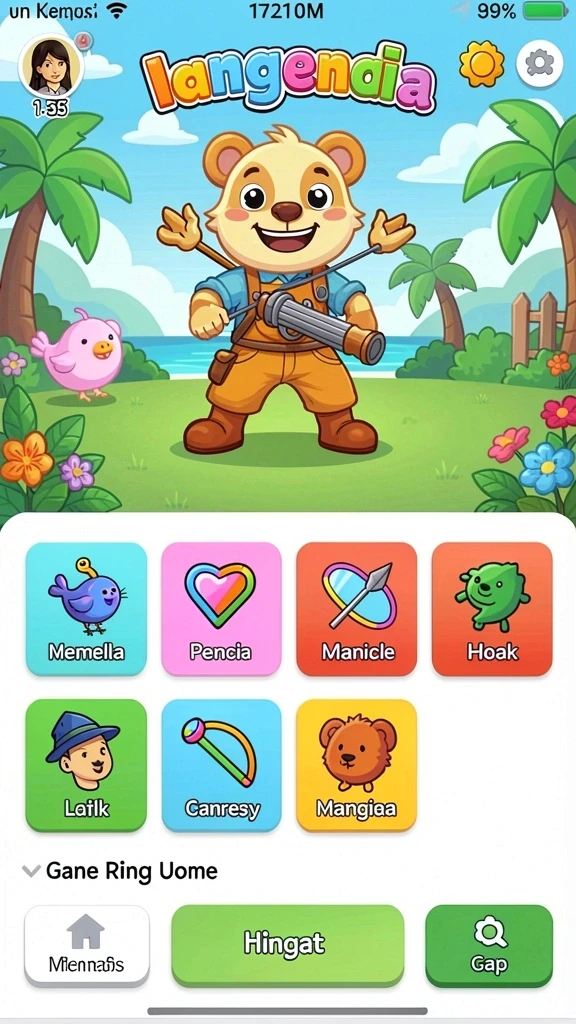Go to Miennafis home button

point(87,945)
